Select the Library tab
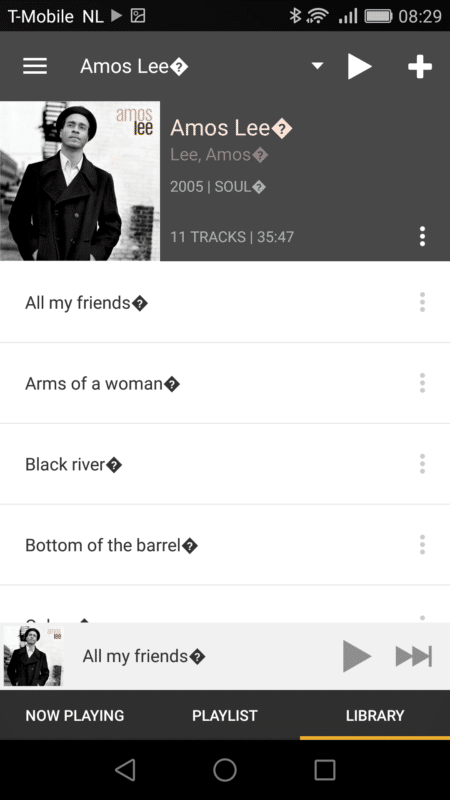This screenshot has height=800, width=450. click(x=375, y=715)
